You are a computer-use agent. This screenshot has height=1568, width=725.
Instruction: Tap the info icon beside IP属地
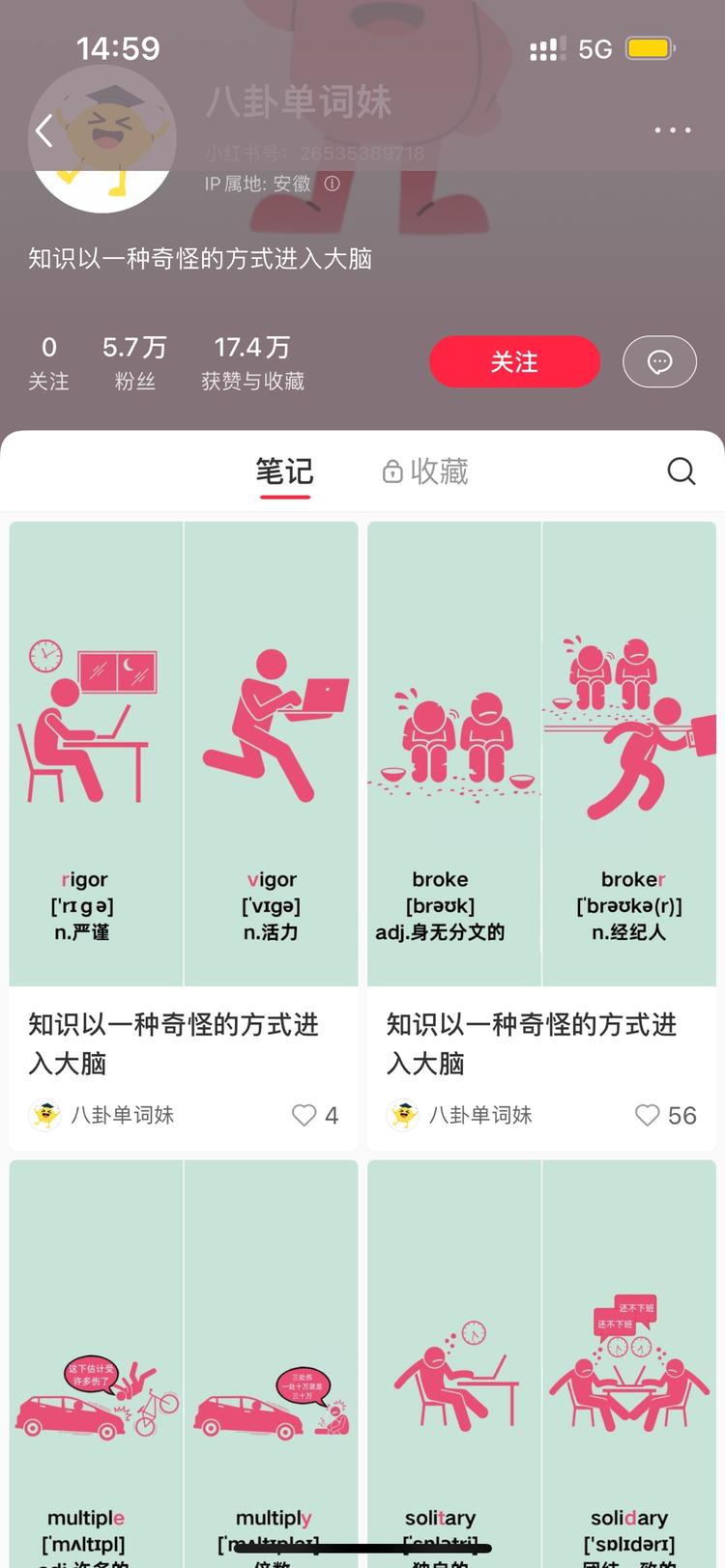pos(333,184)
